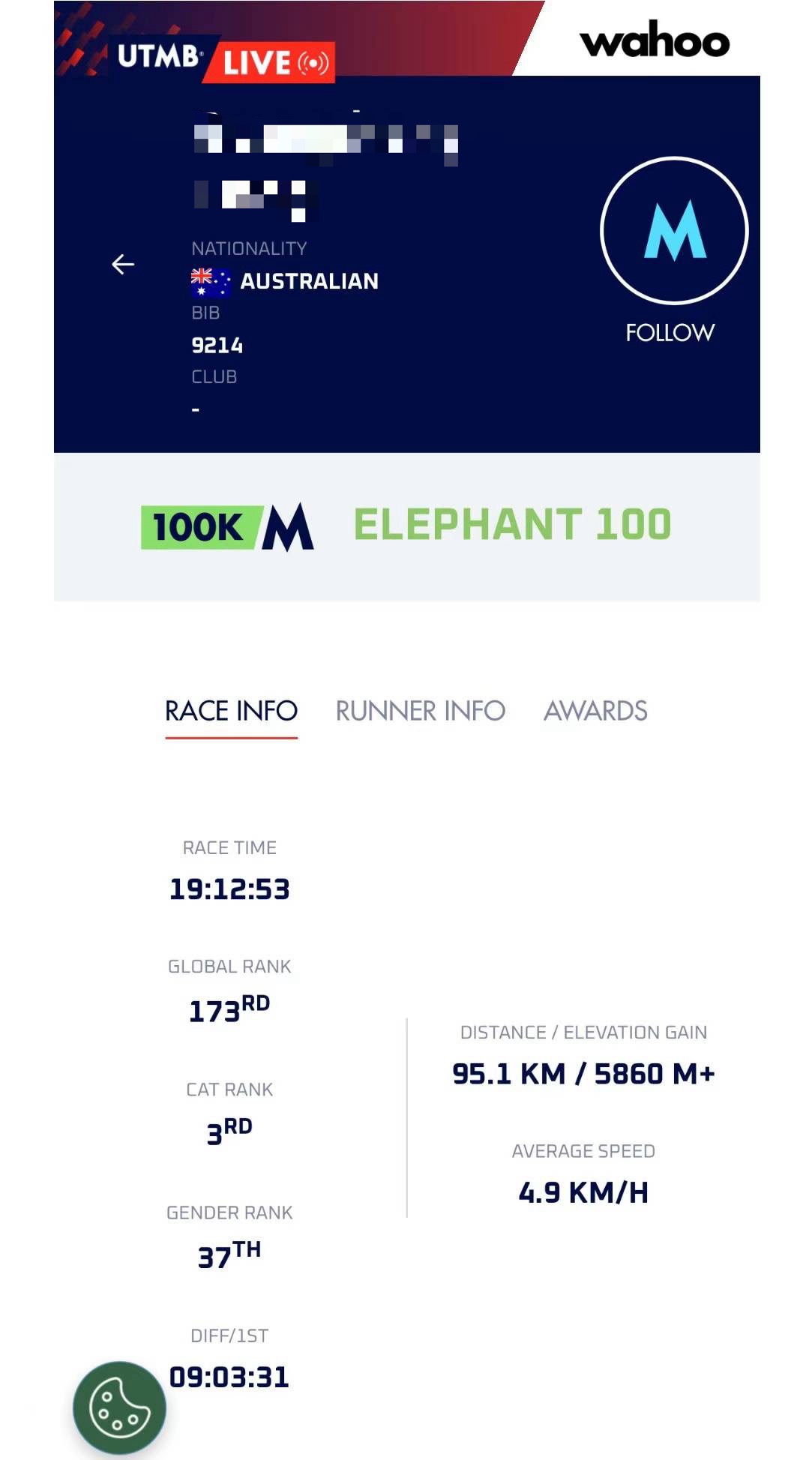Select the Race Info tab
812x1460 pixels.
[231, 711]
